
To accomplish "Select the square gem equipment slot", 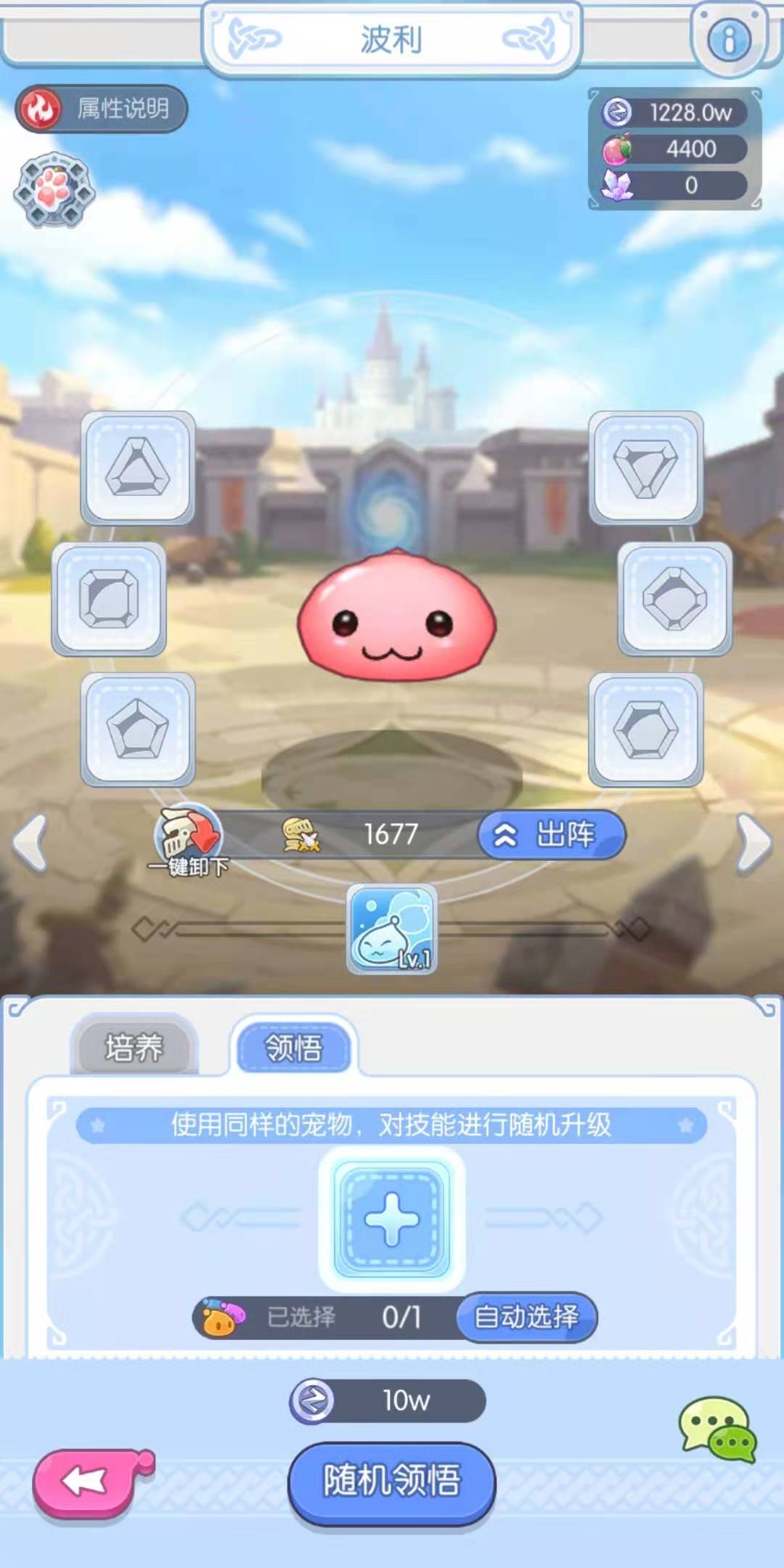I will (109, 599).
